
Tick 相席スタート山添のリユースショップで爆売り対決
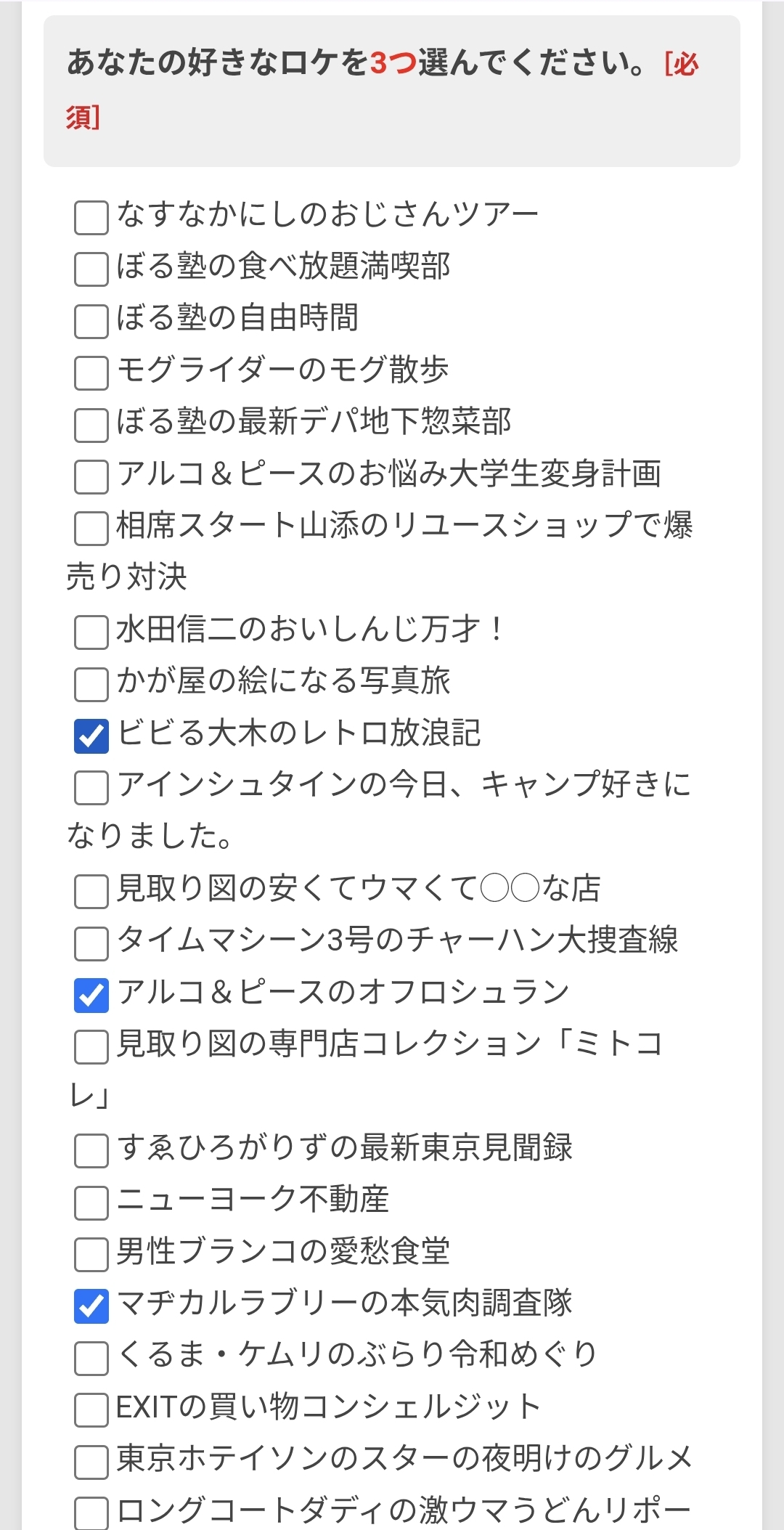(x=91, y=528)
